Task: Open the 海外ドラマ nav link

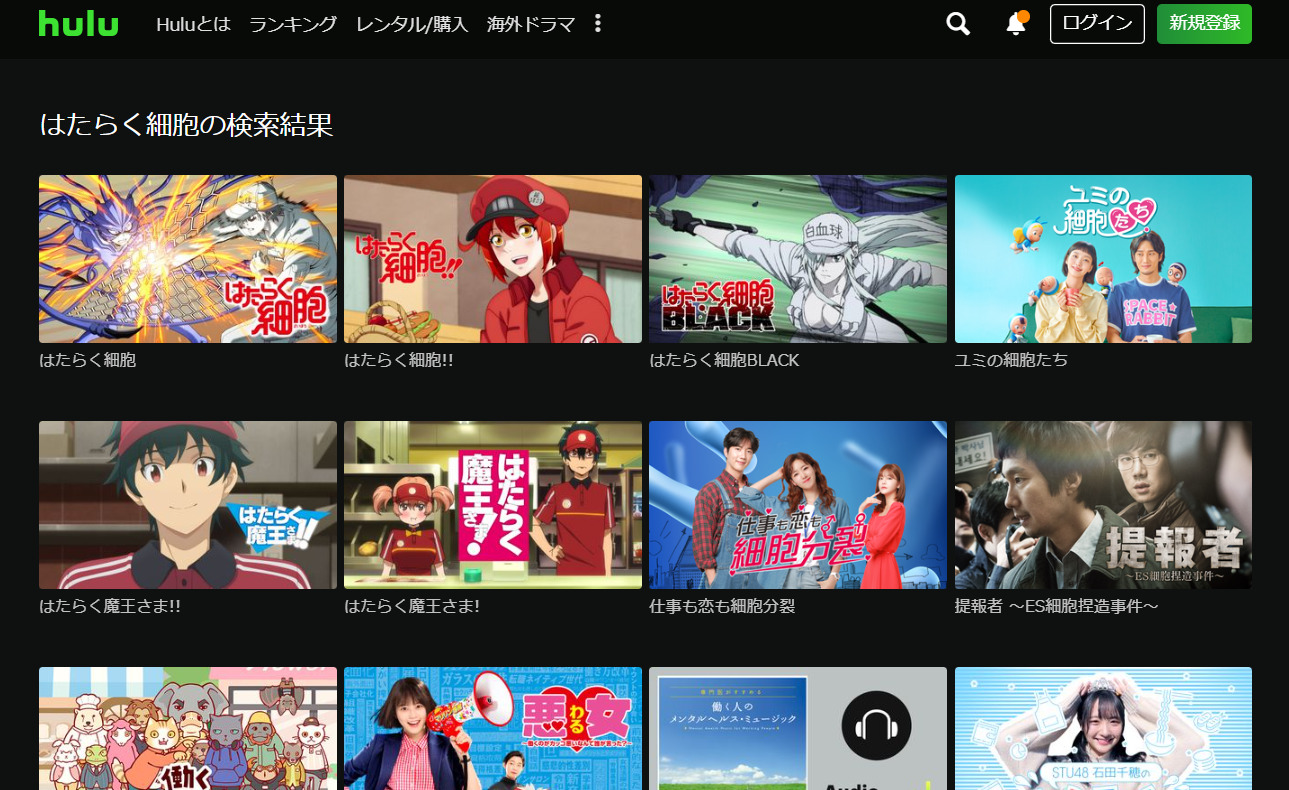Action: [530, 24]
